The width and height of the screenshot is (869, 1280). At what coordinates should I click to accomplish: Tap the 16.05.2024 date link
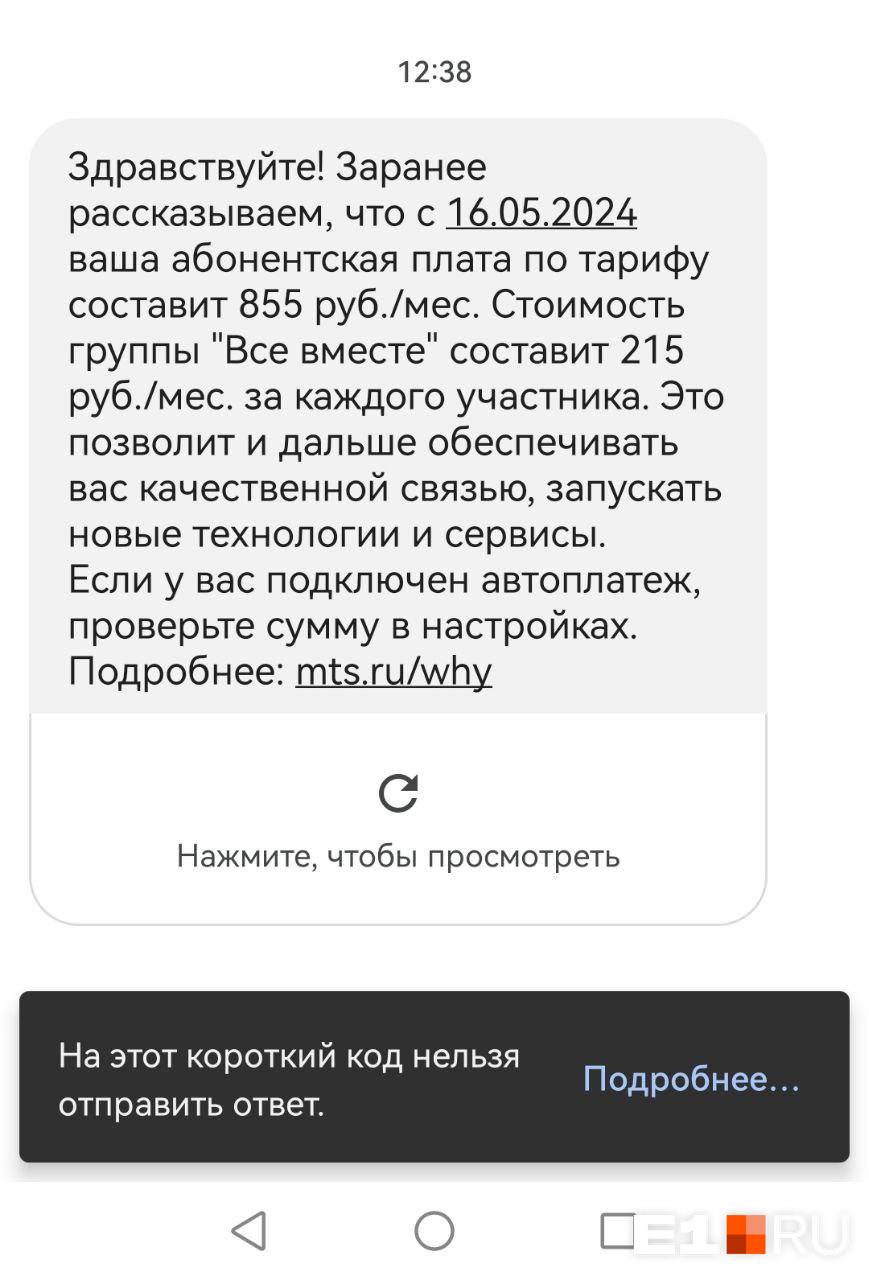click(x=541, y=213)
